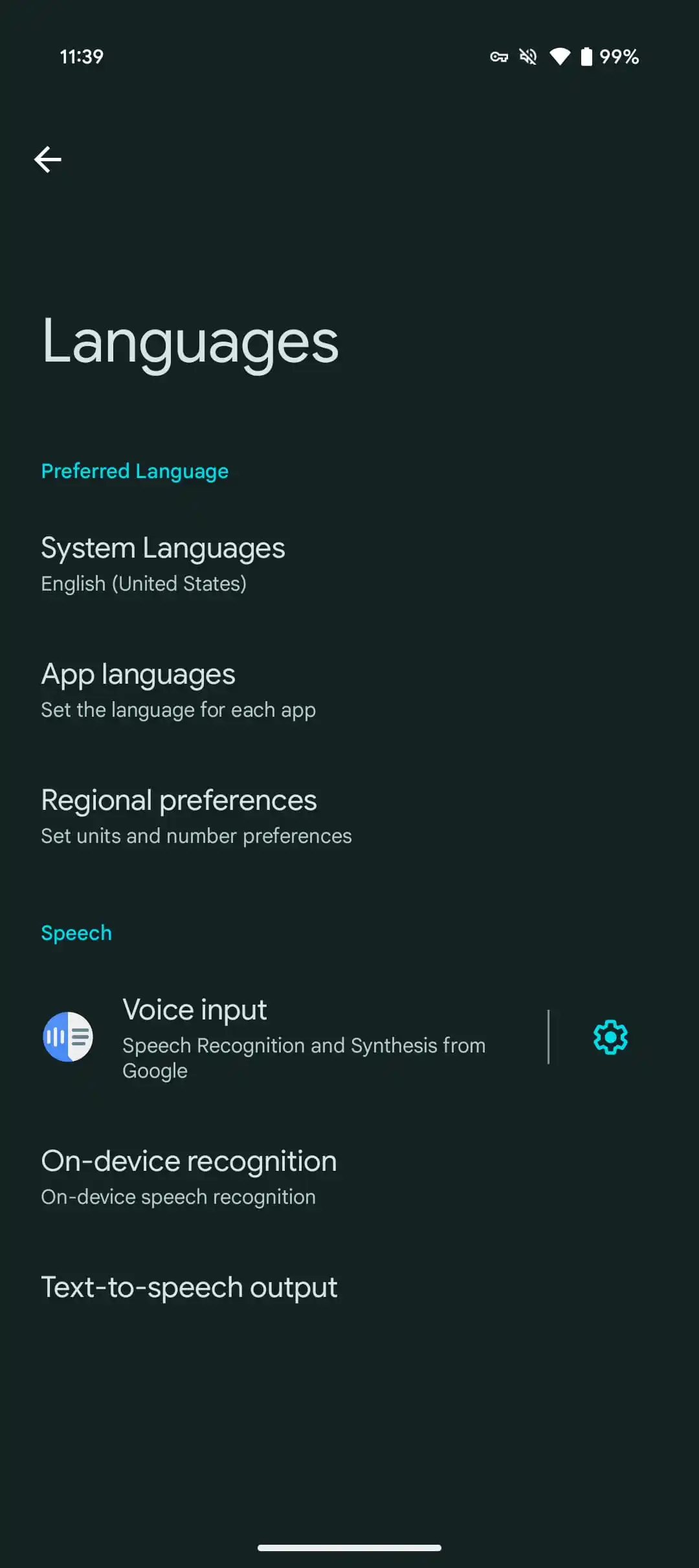Open Text-to-speech output
Image resolution: width=699 pixels, height=1568 pixels.
pyautogui.click(x=189, y=1287)
